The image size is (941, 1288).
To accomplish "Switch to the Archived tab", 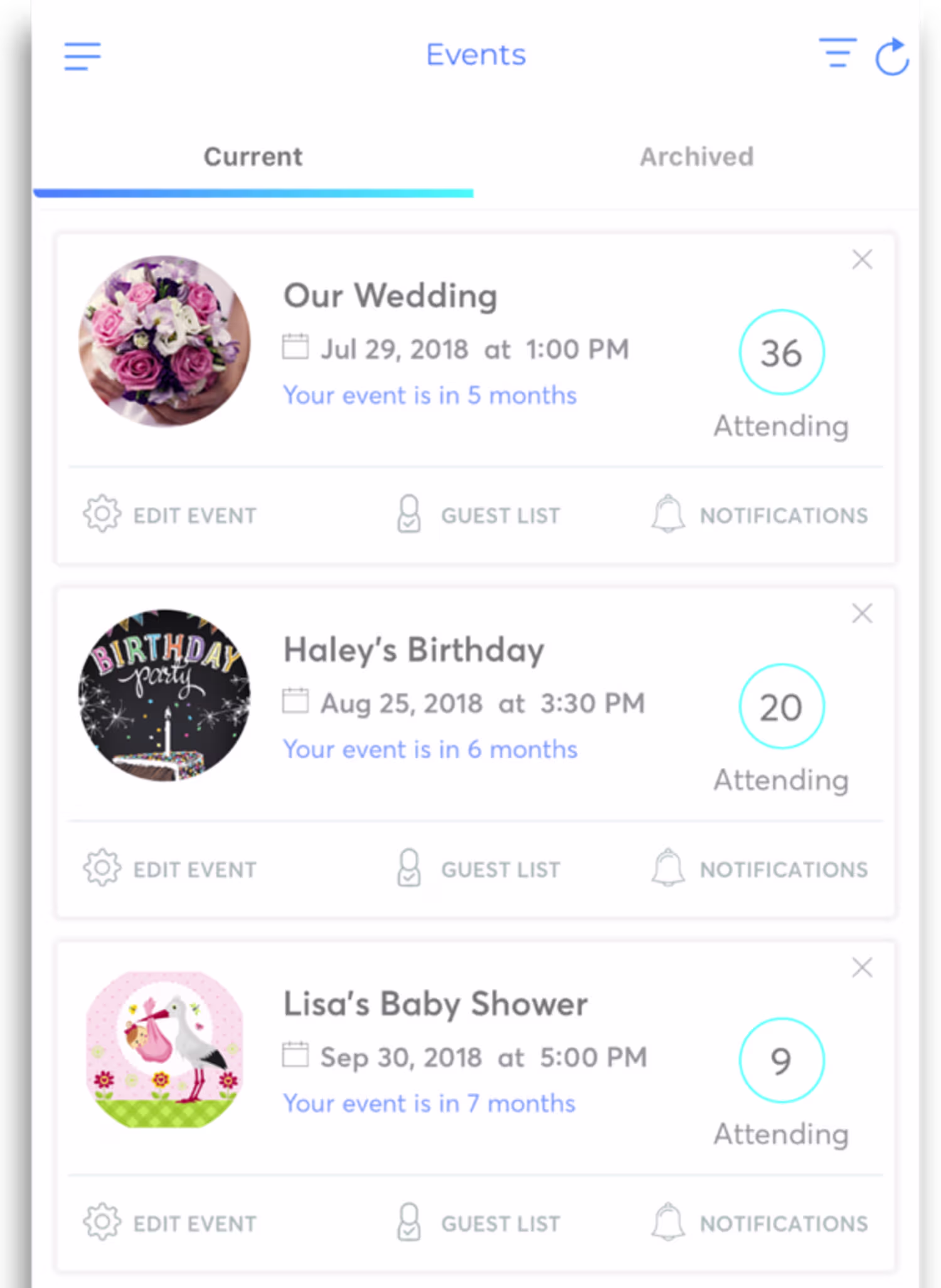I will pos(696,157).
